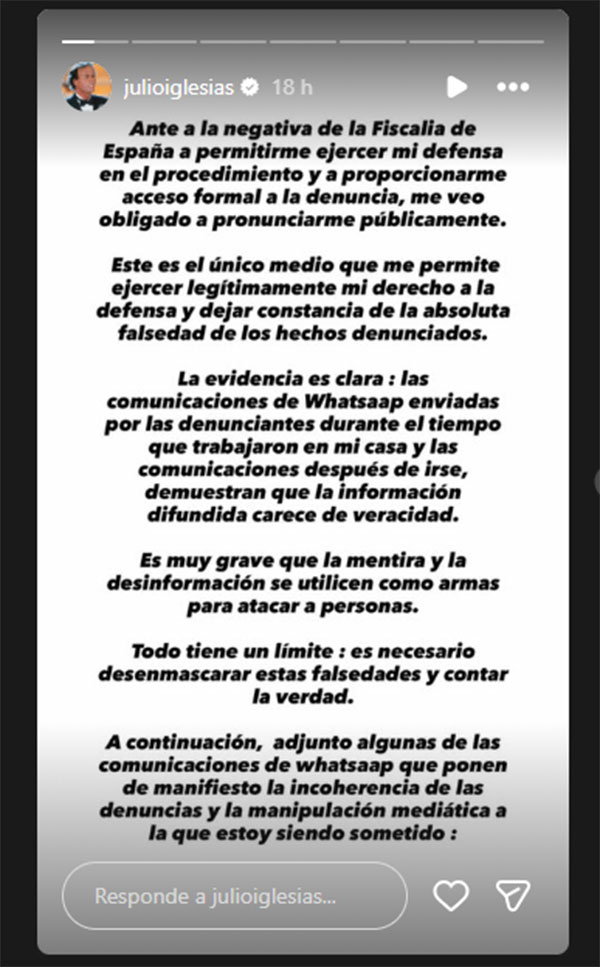Share this story via the paper plane

point(514,895)
